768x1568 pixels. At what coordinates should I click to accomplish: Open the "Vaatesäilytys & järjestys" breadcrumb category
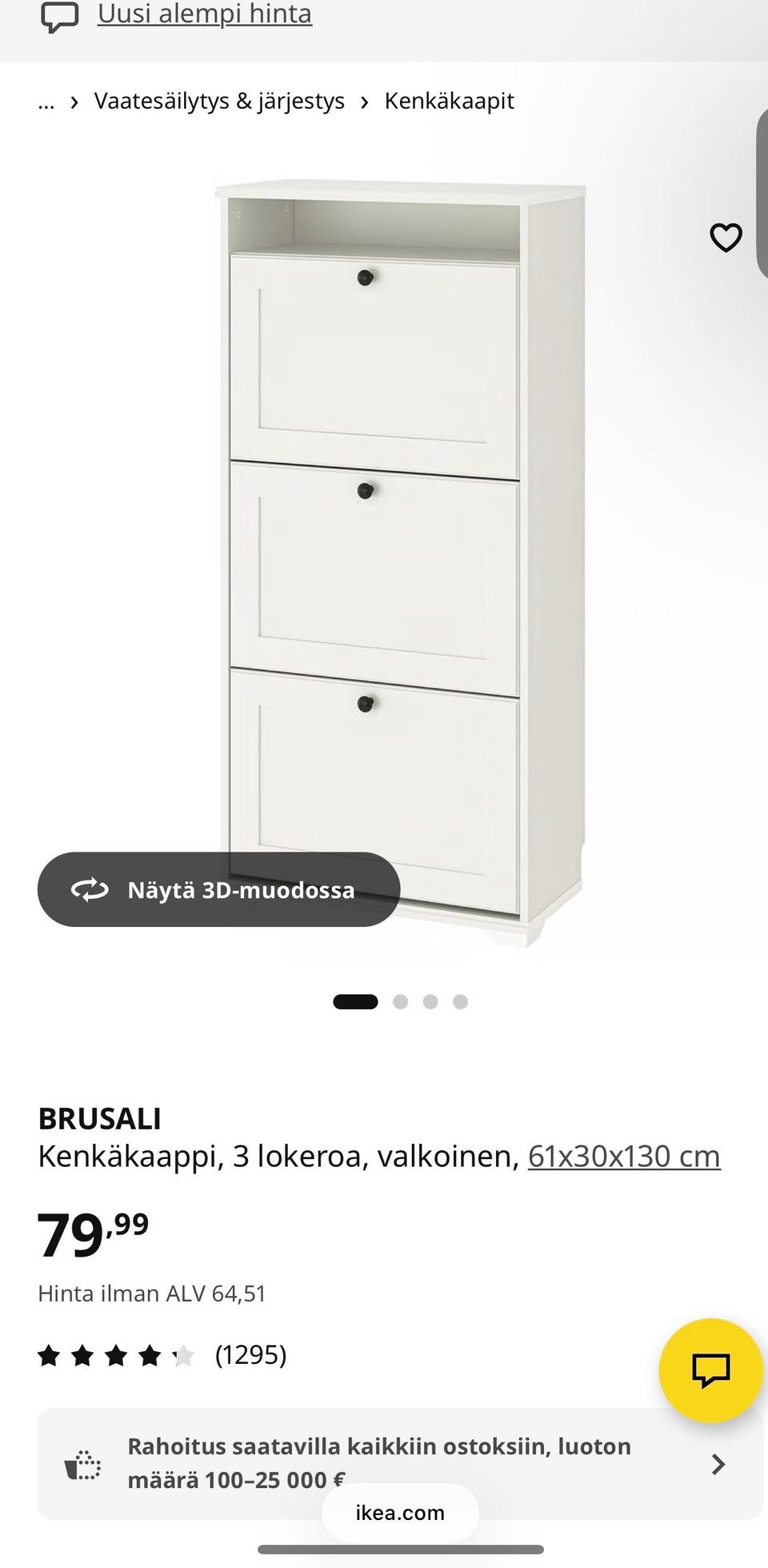pos(220,101)
